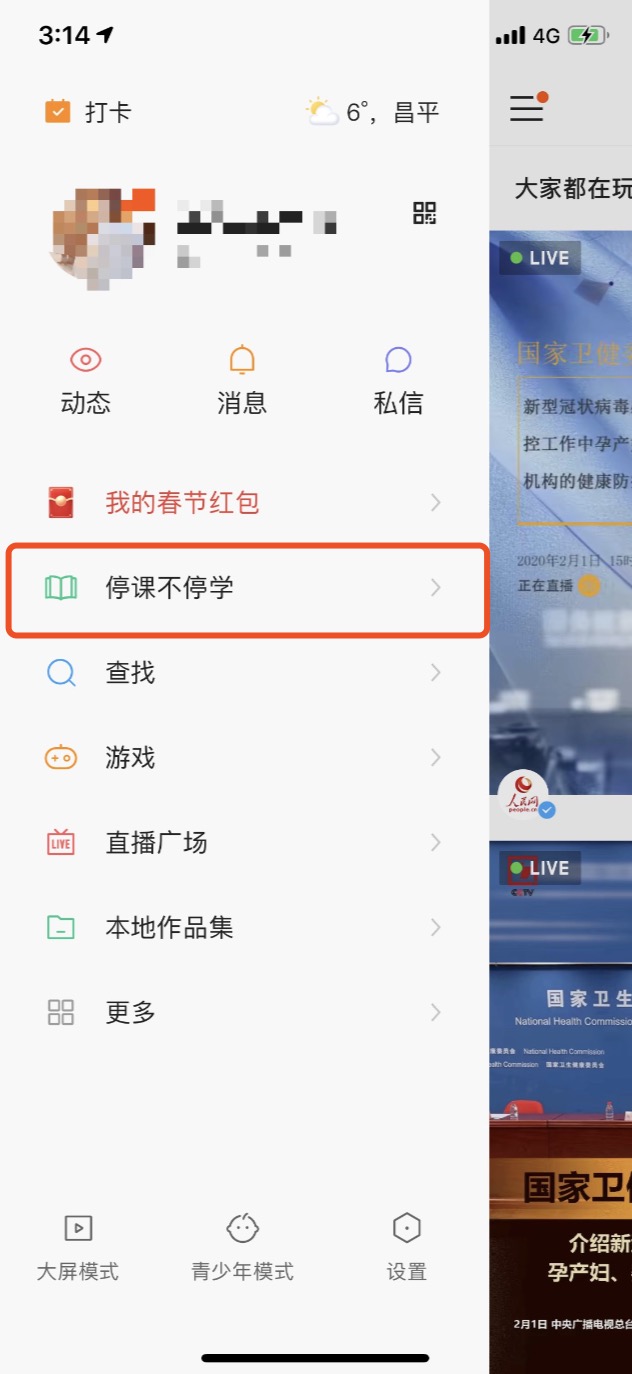Open 我的春节红包
This screenshot has height=1374, width=632.
244,502
